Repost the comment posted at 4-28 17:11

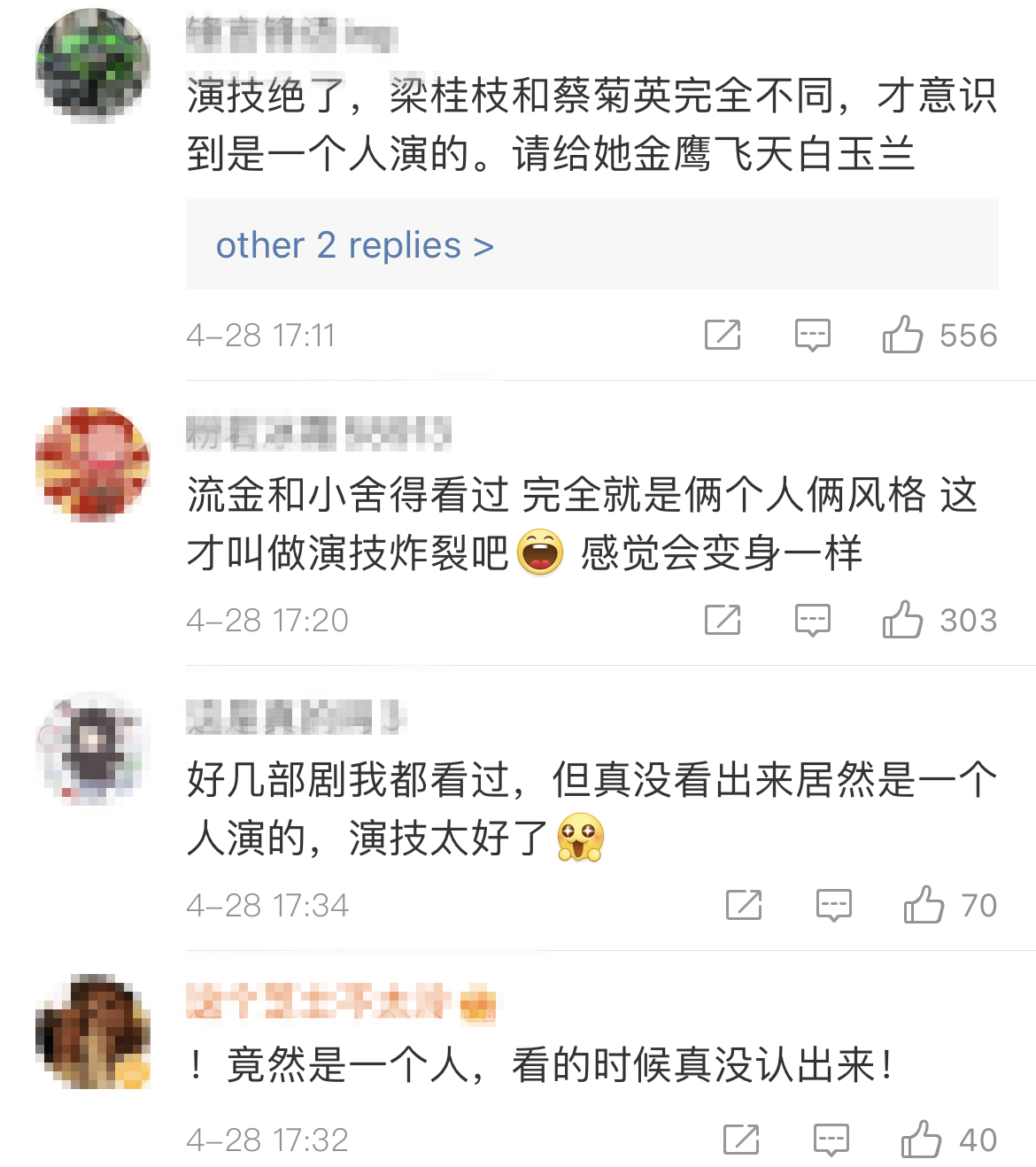723,335
